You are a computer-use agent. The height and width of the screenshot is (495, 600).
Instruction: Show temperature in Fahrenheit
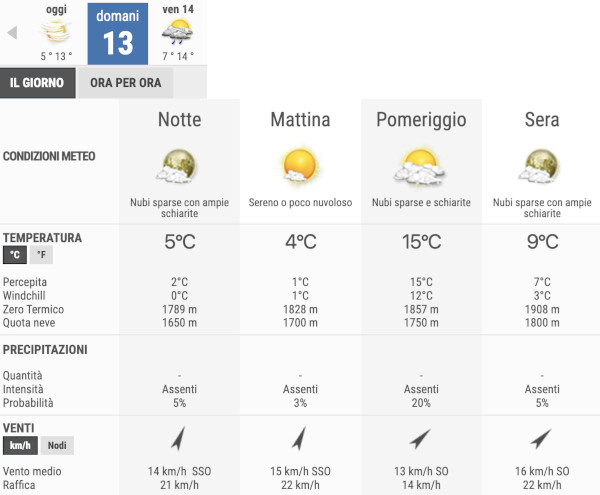click(41, 256)
